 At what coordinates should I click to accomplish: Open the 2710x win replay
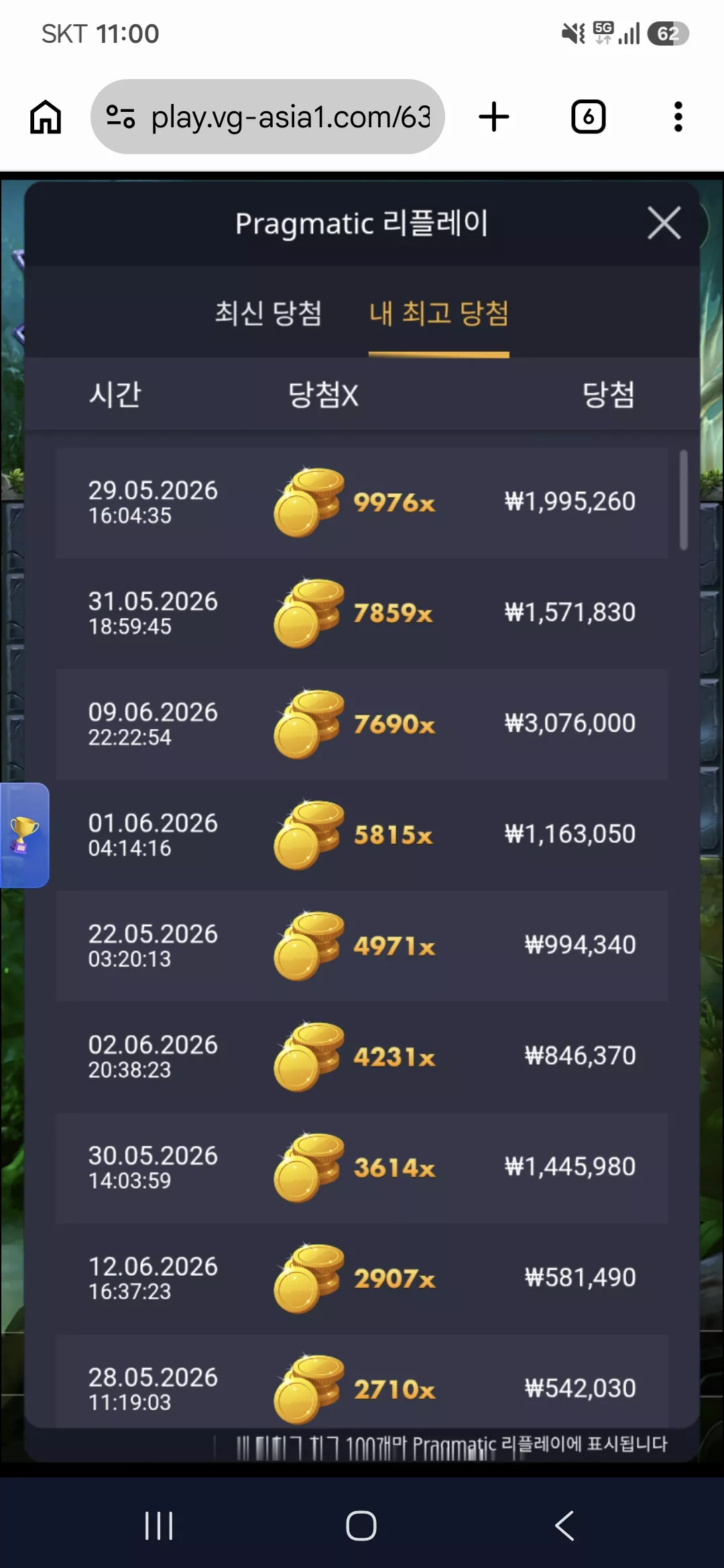362,1380
